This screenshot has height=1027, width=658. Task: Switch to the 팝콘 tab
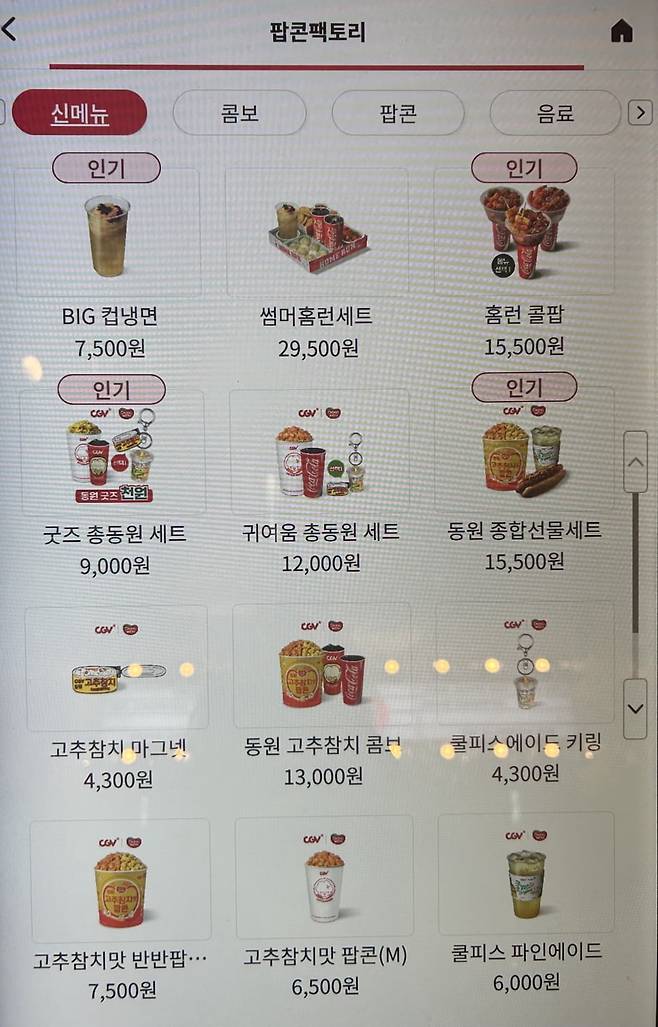tap(398, 113)
